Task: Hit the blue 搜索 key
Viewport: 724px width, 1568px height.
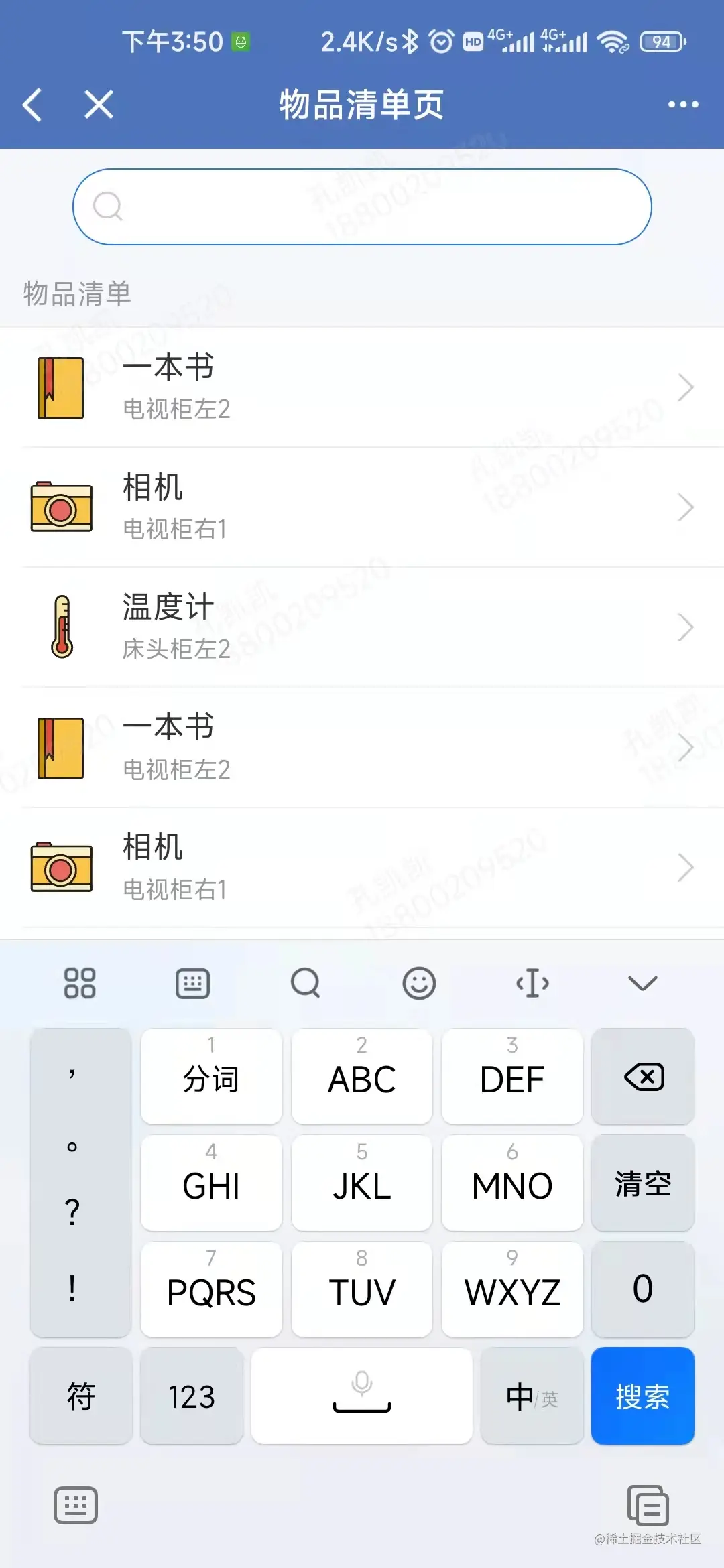Action: click(642, 1396)
